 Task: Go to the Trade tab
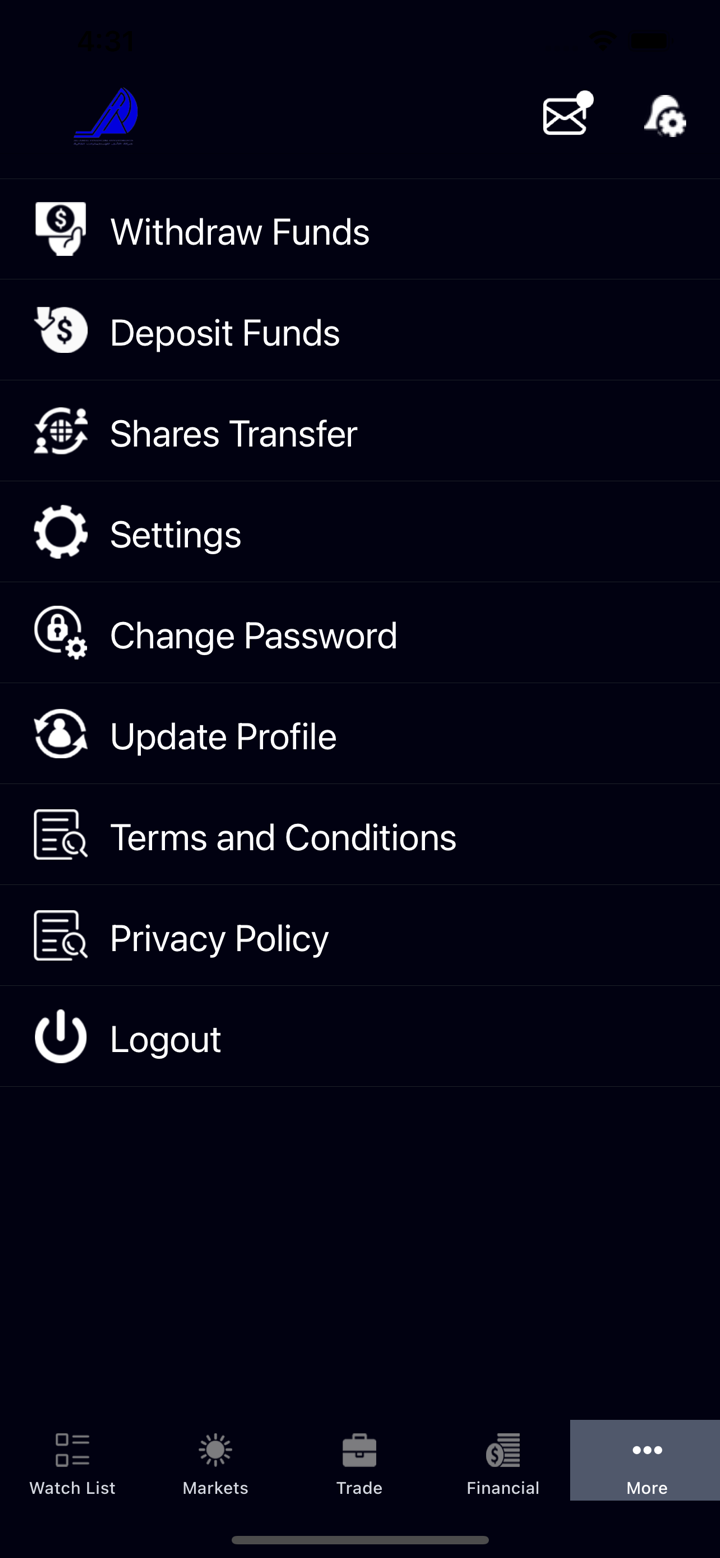click(359, 1462)
